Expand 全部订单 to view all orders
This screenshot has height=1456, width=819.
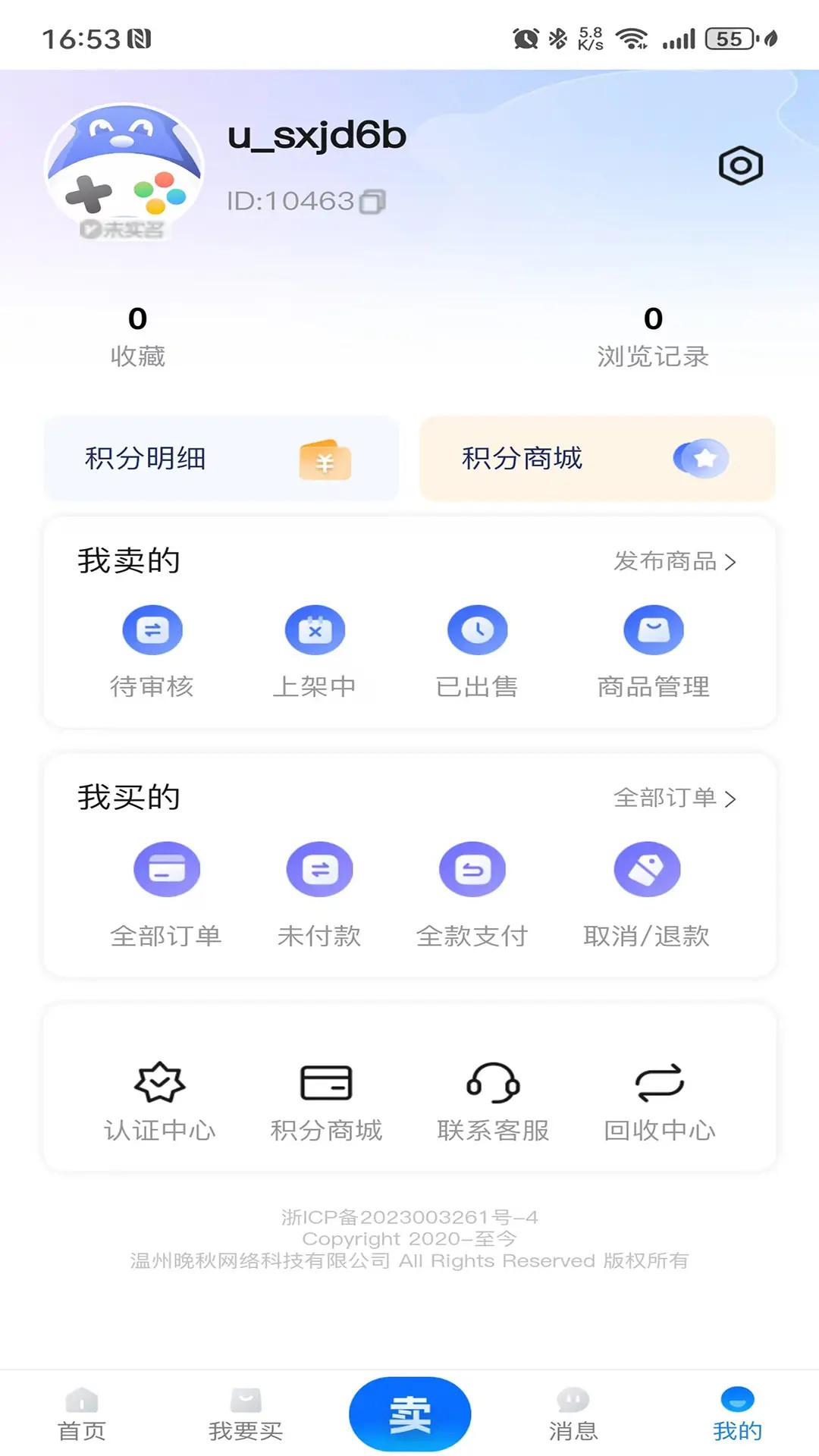(673, 798)
